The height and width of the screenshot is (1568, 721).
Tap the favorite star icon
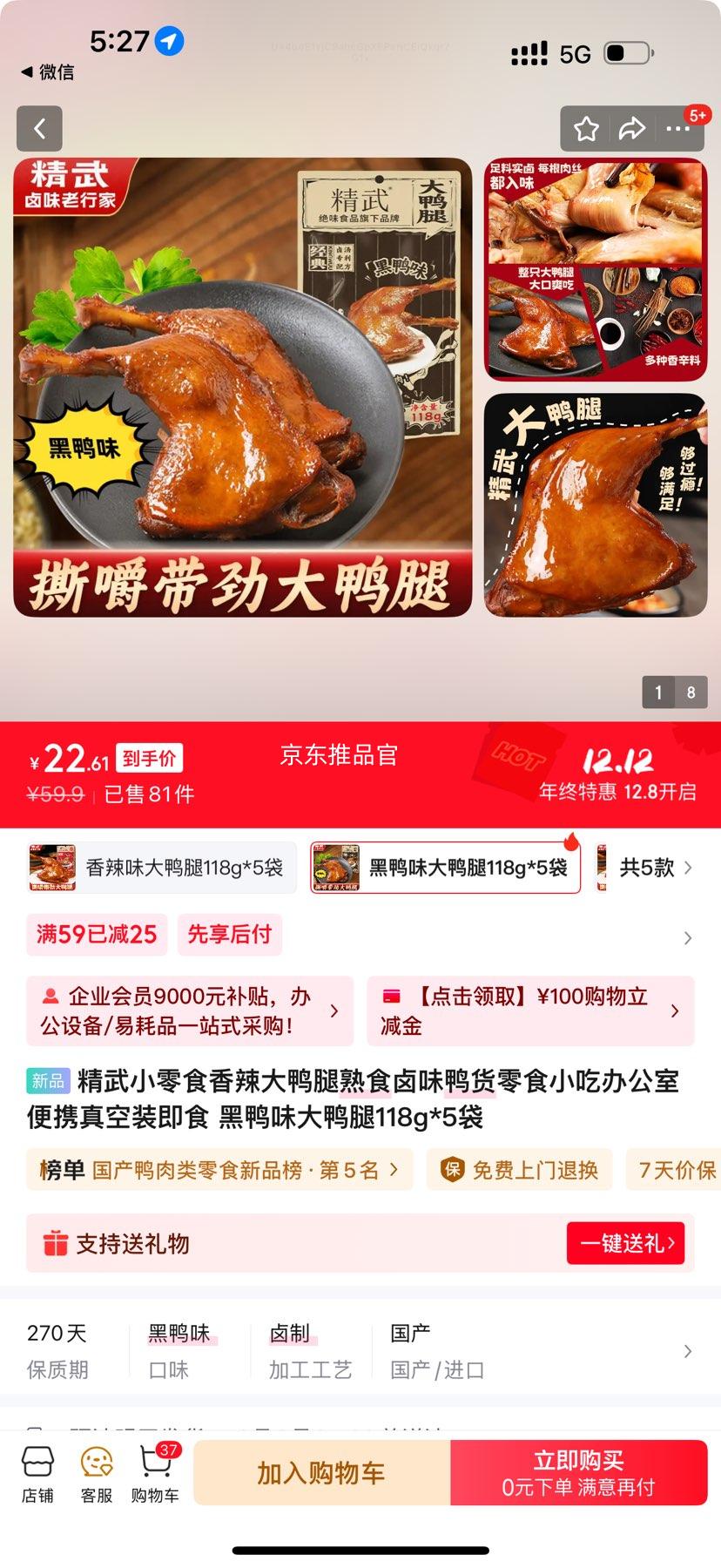point(587,128)
